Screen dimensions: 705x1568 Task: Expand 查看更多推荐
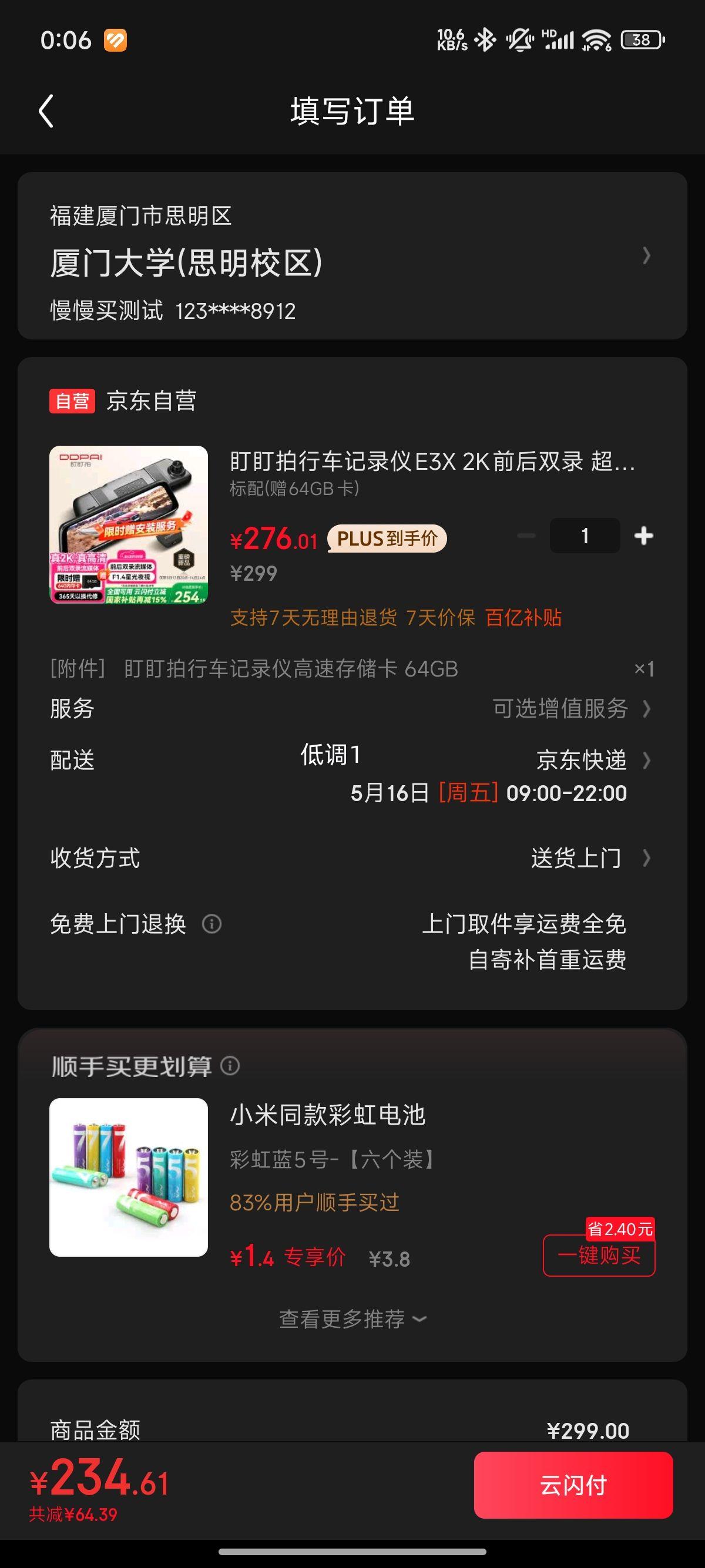point(352,1319)
